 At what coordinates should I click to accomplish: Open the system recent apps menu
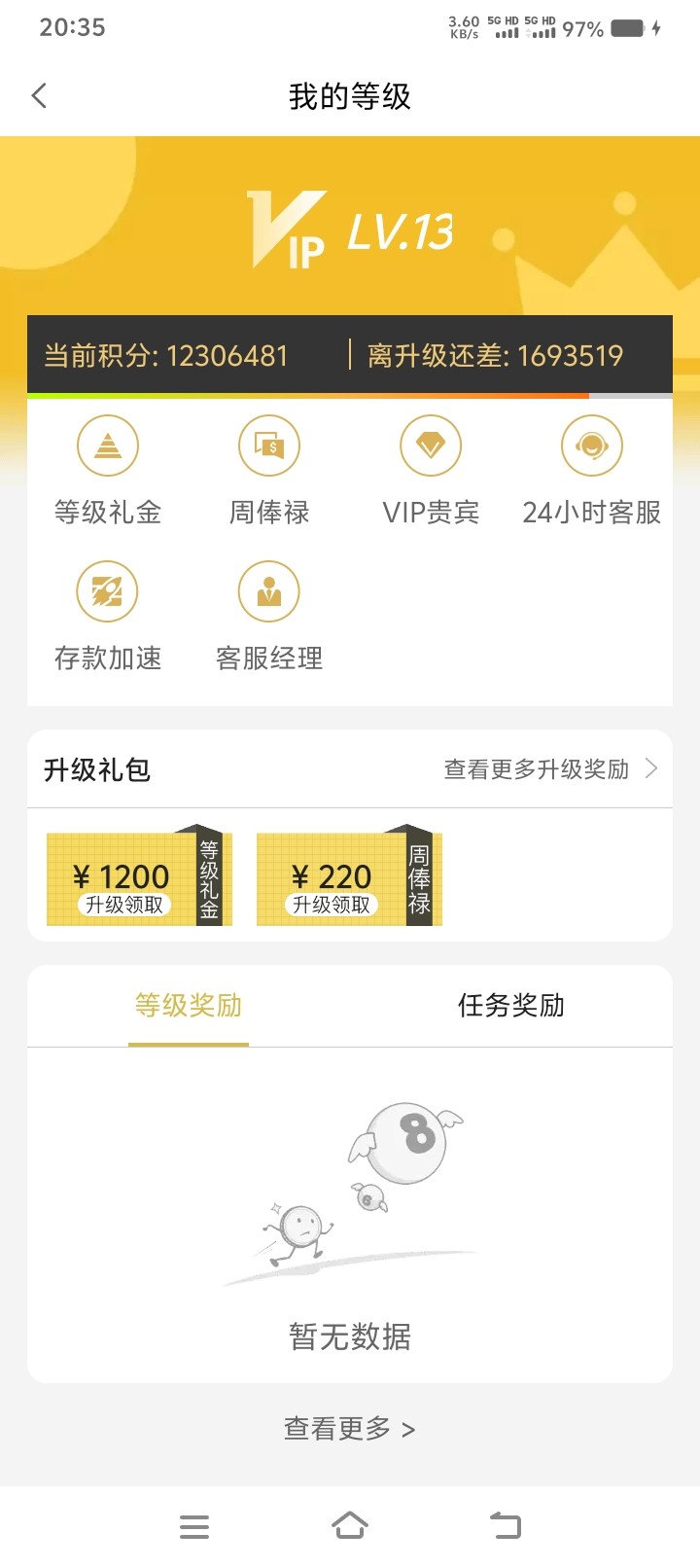pyautogui.click(x=194, y=1526)
